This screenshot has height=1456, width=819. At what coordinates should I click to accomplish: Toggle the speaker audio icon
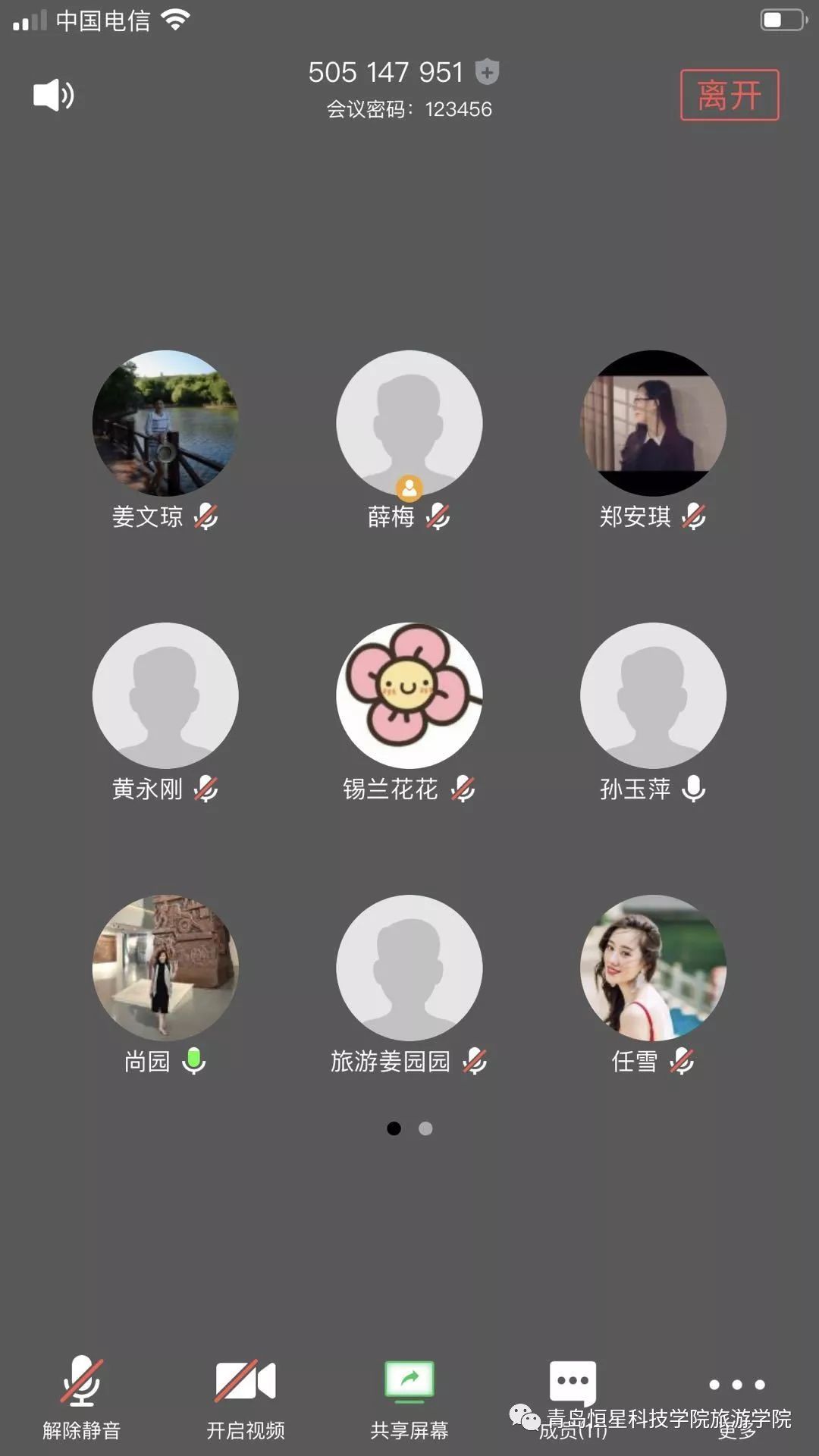coord(54,96)
